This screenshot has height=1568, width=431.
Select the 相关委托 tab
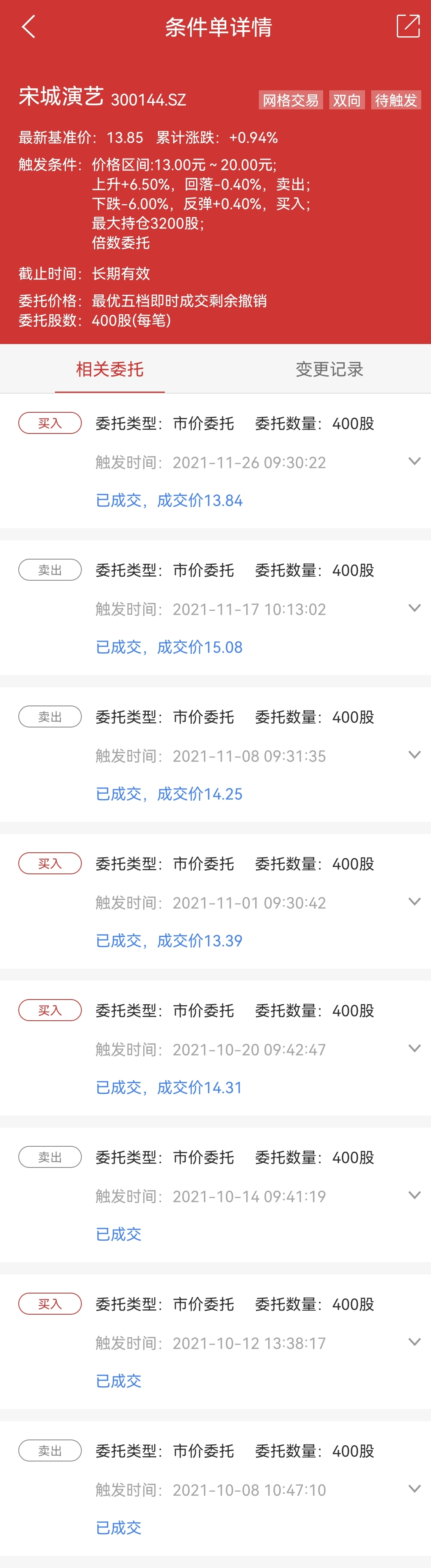tap(110, 369)
